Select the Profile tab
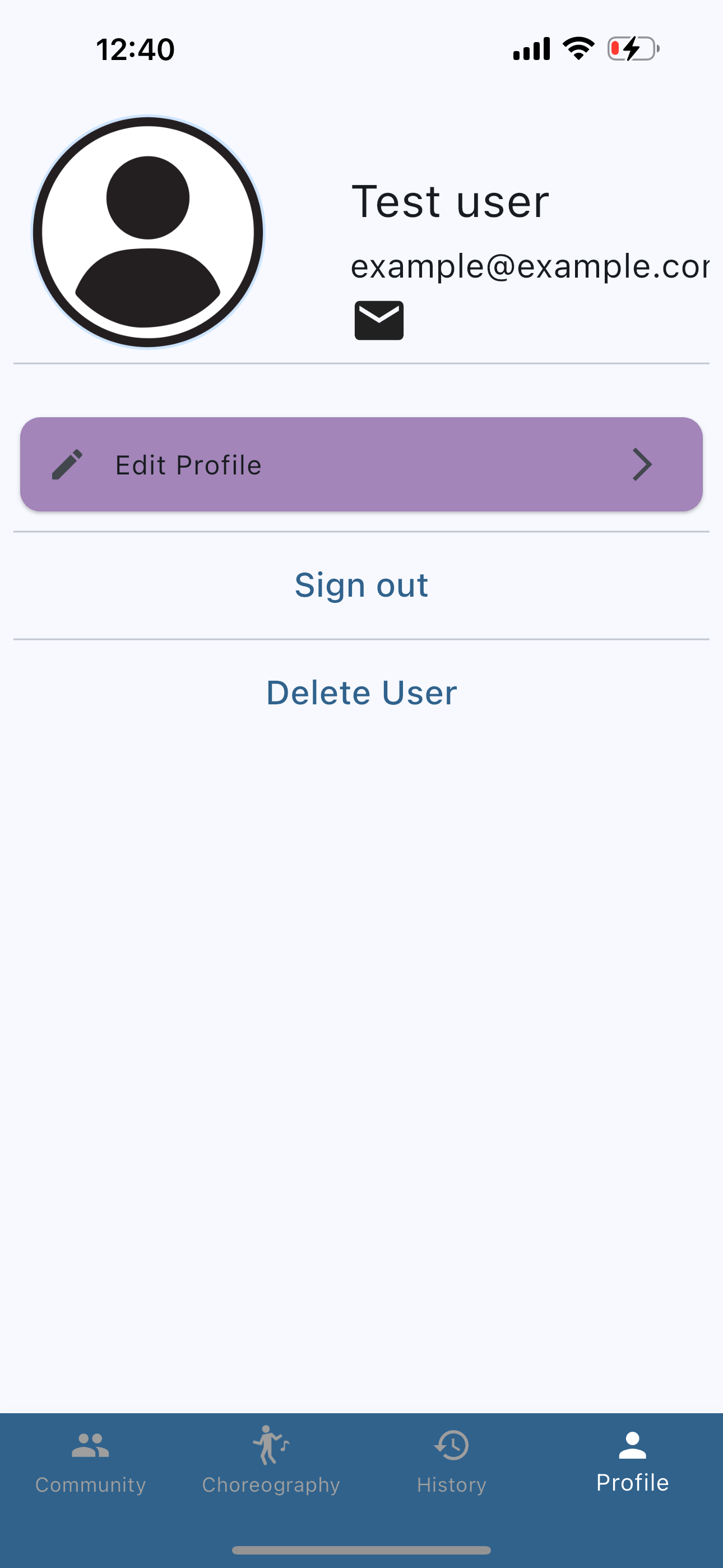Viewport: 723px width, 1568px height. click(x=632, y=1461)
